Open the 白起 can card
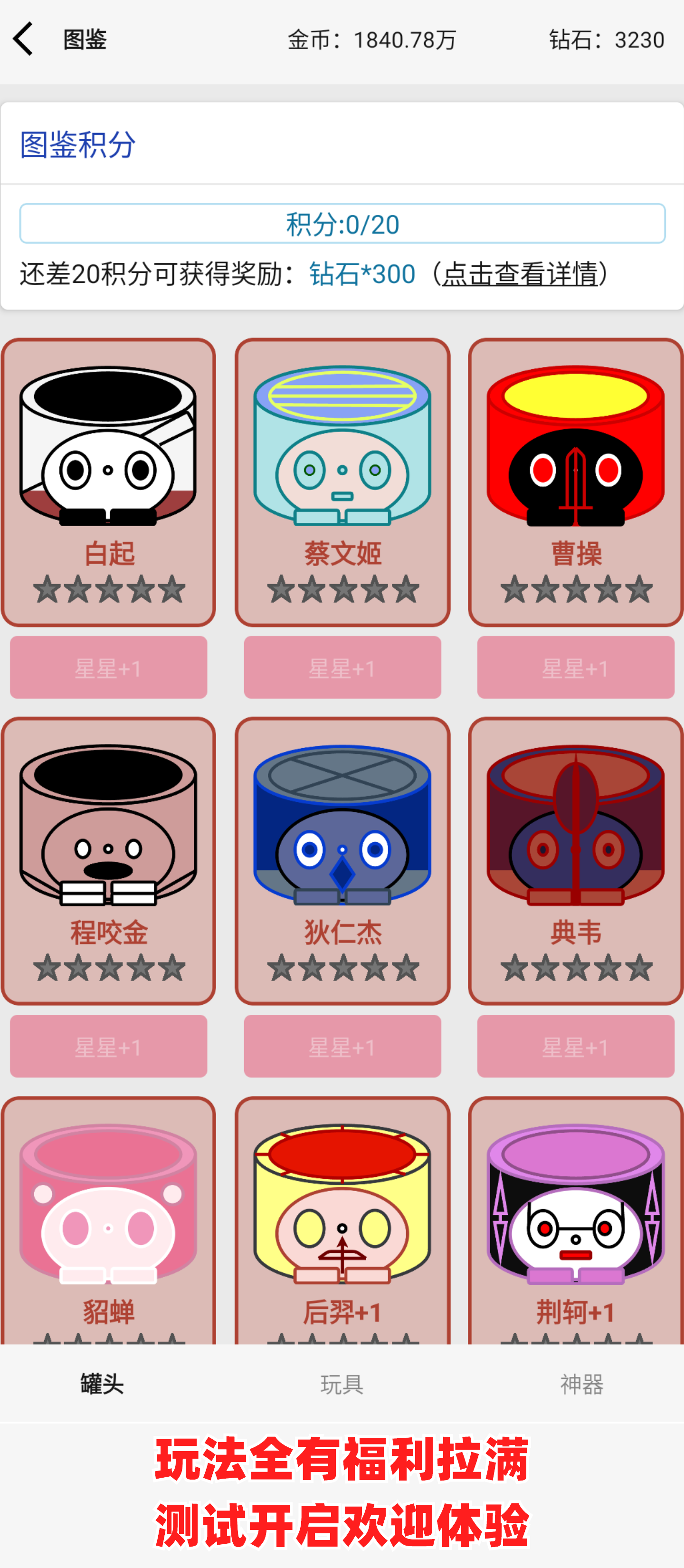Screen dimensions: 684x1568 point(108,481)
